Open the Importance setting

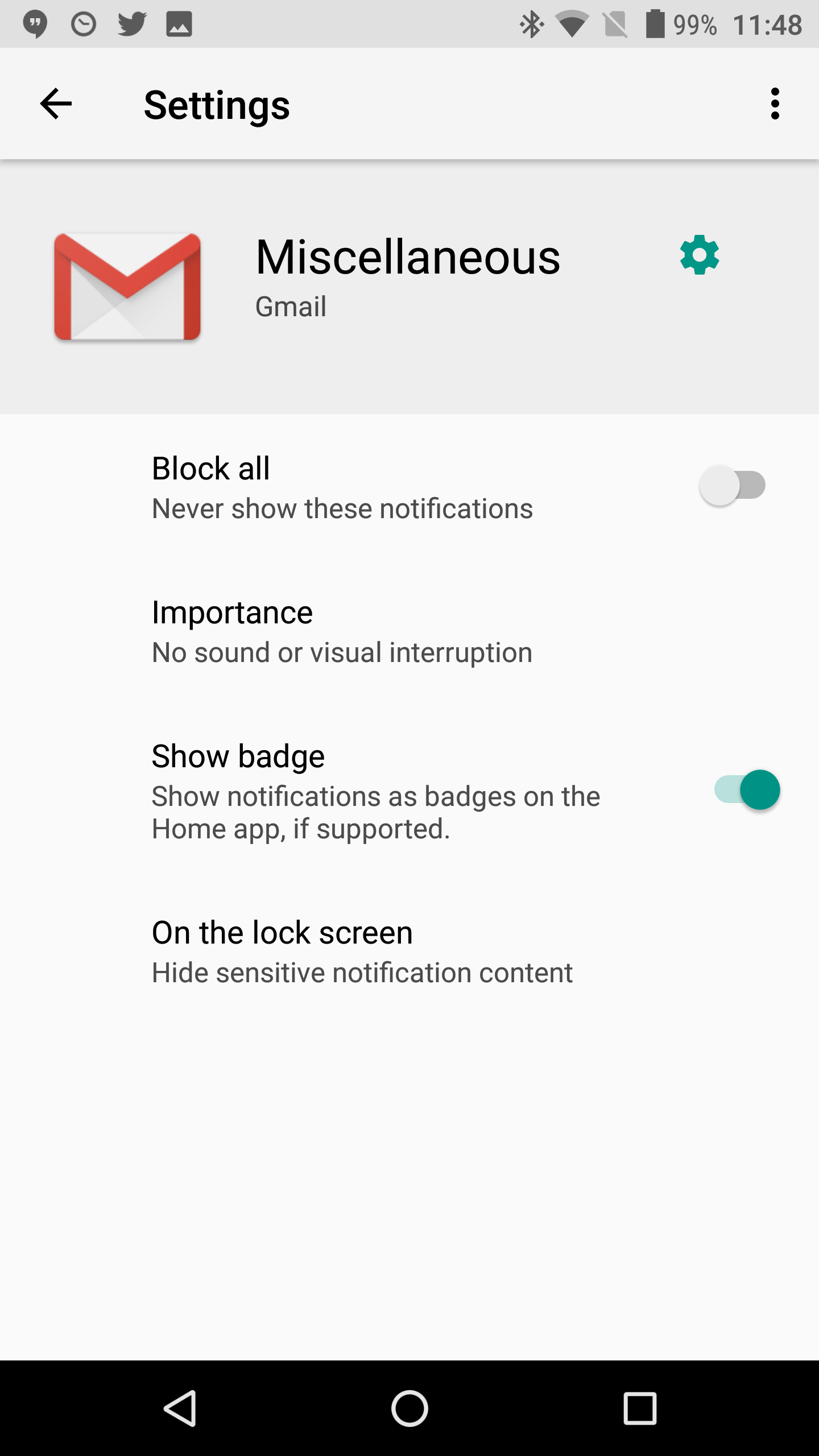click(409, 632)
